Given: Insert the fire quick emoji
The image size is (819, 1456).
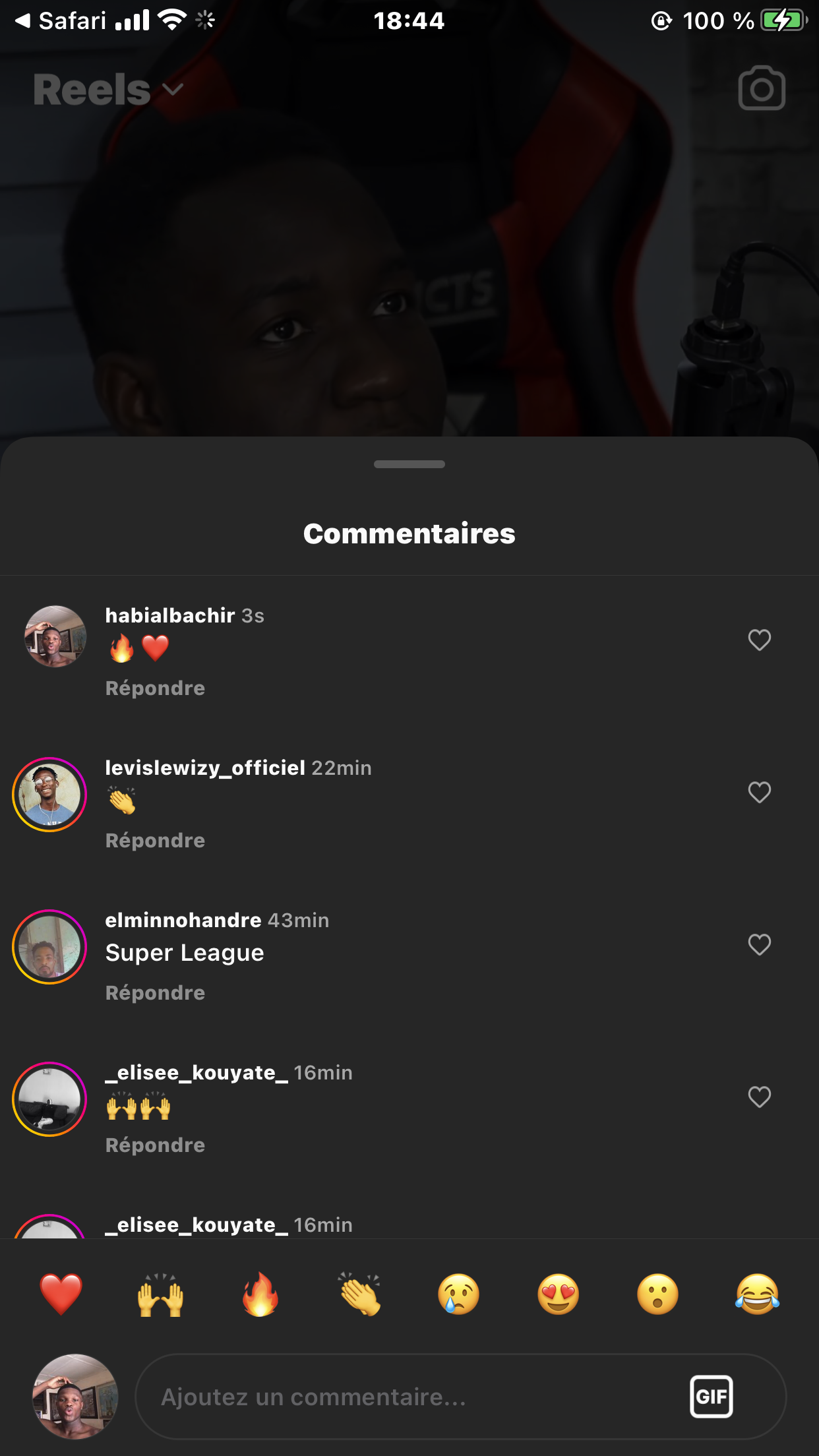Looking at the screenshot, I should point(260,1294).
